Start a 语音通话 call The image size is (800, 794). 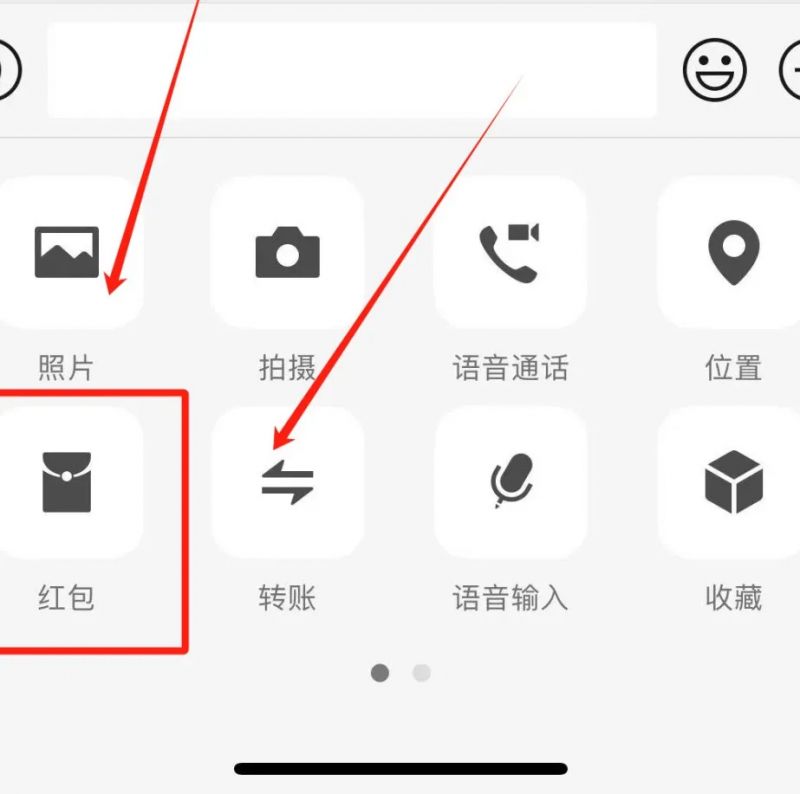[x=510, y=253]
